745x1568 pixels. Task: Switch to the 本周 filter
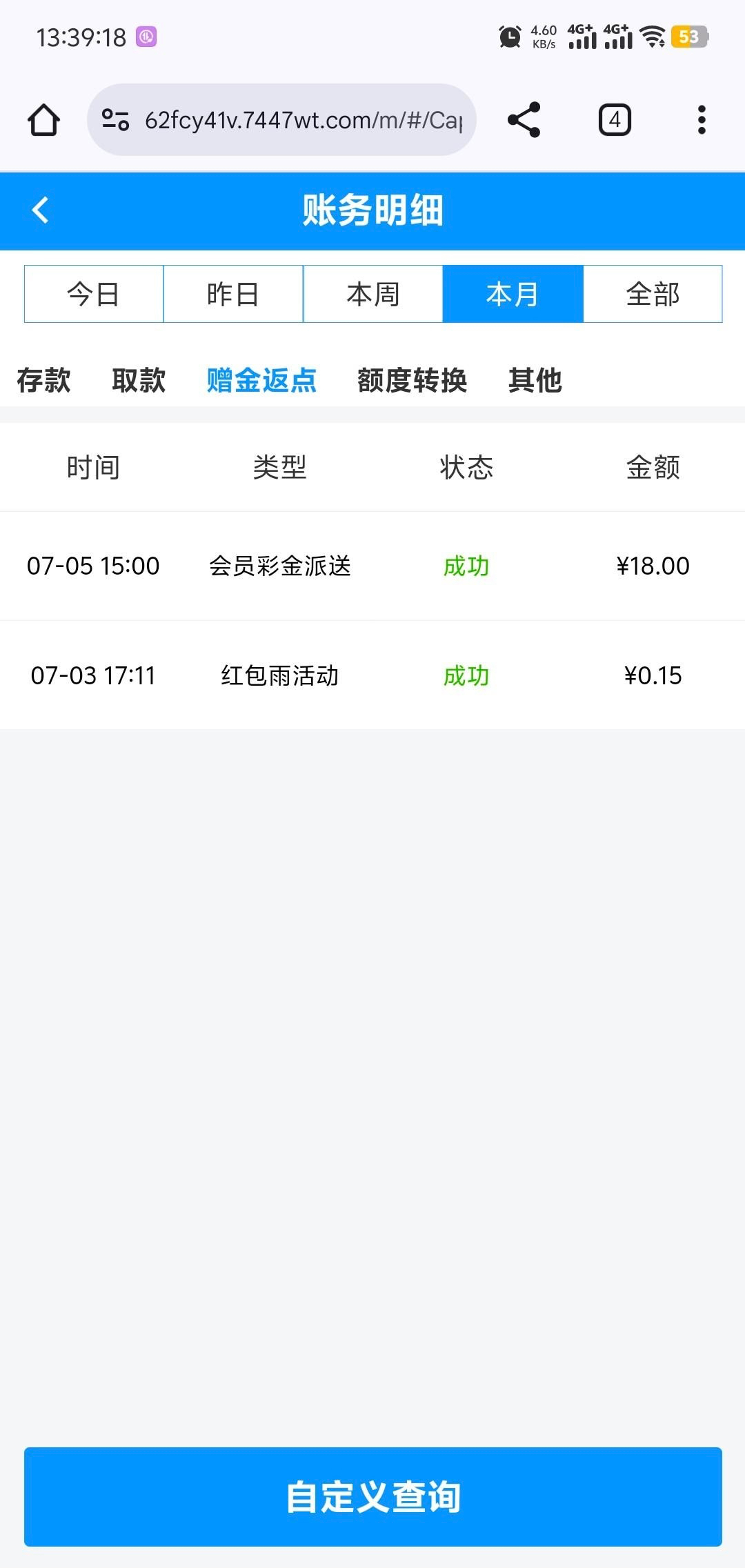point(372,294)
